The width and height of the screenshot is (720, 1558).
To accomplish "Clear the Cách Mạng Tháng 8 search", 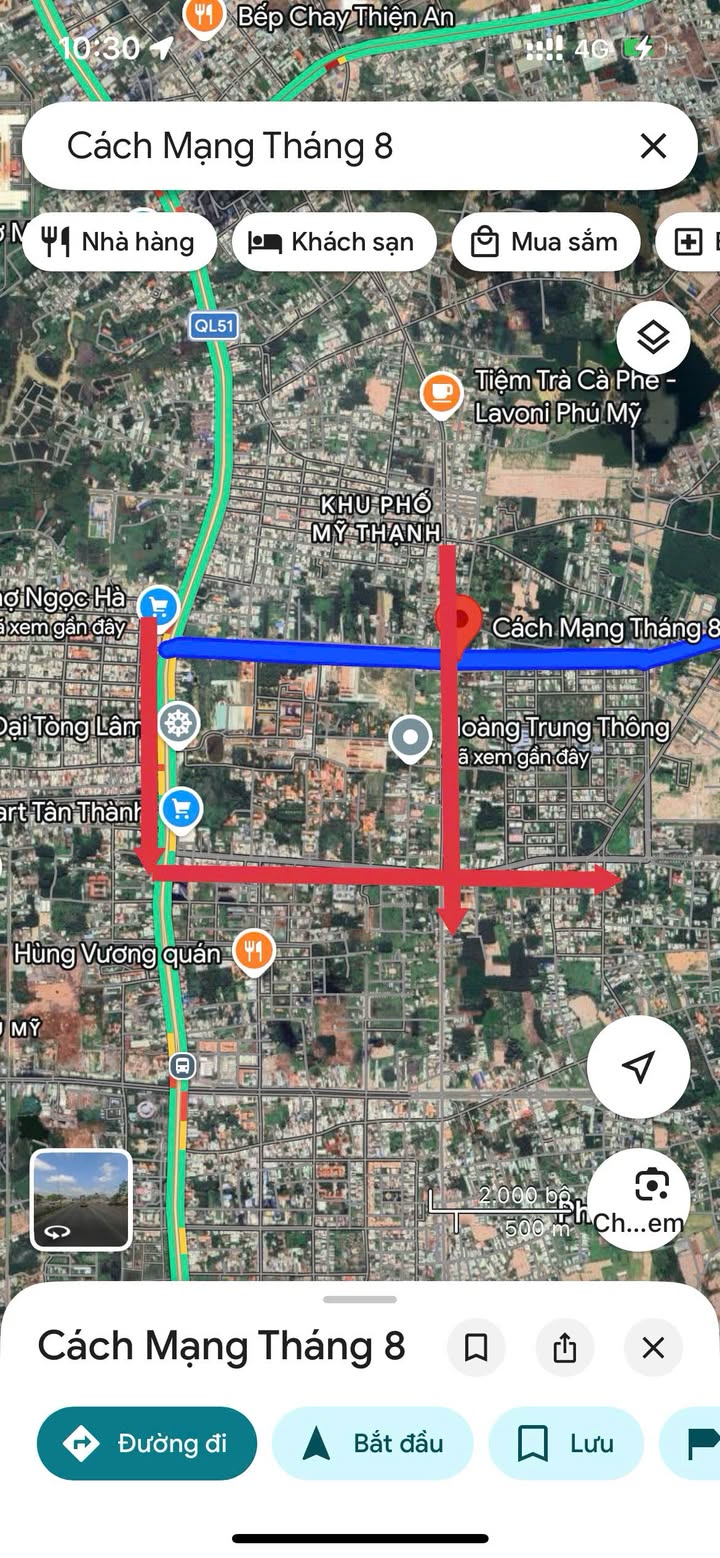I will pyautogui.click(x=653, y=147).
